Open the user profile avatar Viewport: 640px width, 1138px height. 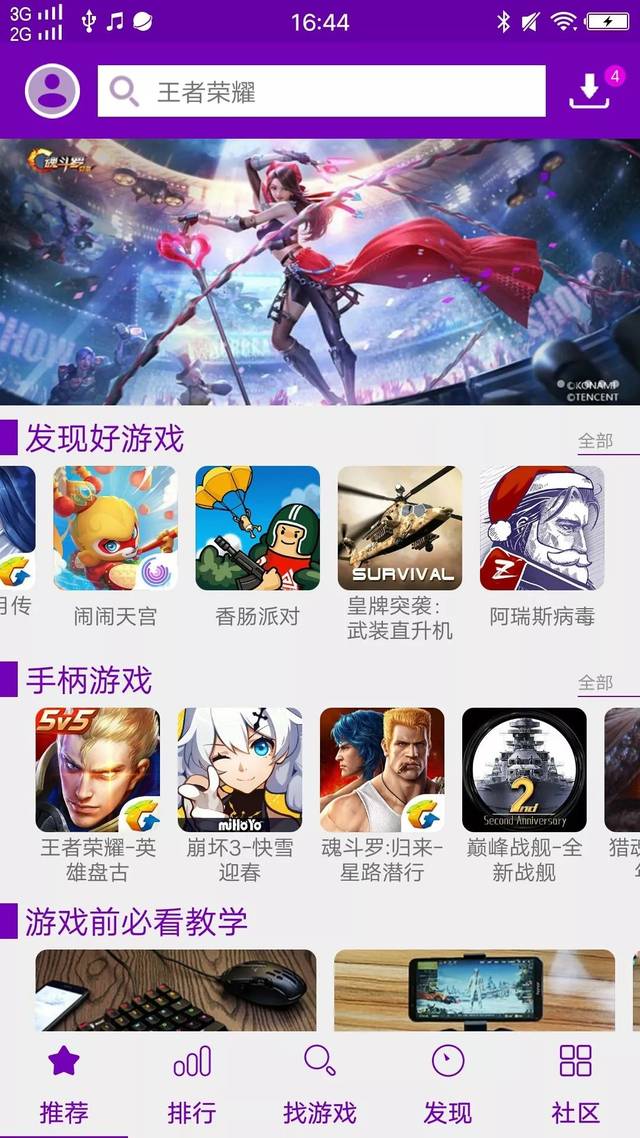52,91
